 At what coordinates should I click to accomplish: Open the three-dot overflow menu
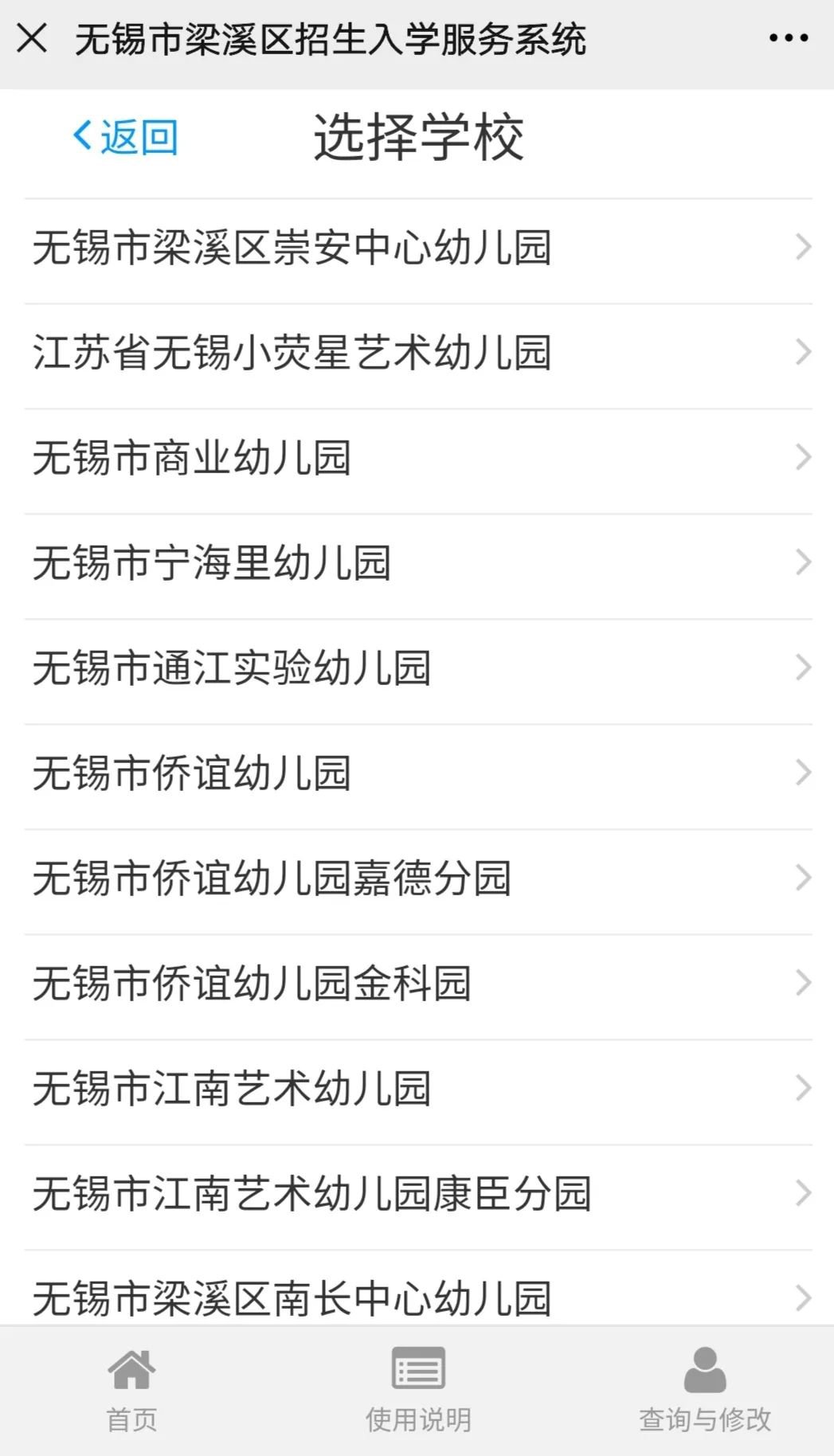click(x=788, y=38)
